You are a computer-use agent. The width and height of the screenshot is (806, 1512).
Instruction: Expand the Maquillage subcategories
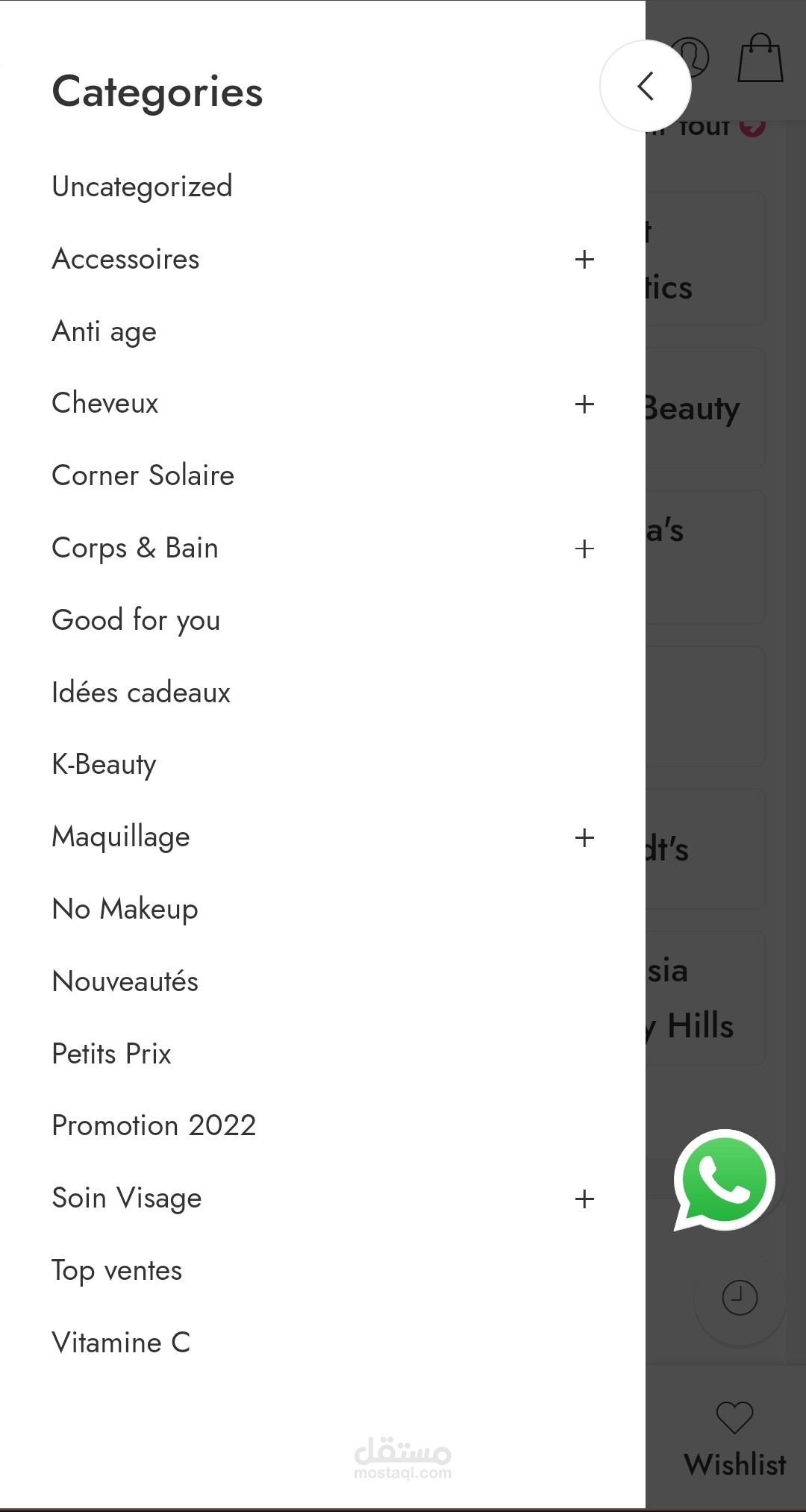(x=584, y=838)
